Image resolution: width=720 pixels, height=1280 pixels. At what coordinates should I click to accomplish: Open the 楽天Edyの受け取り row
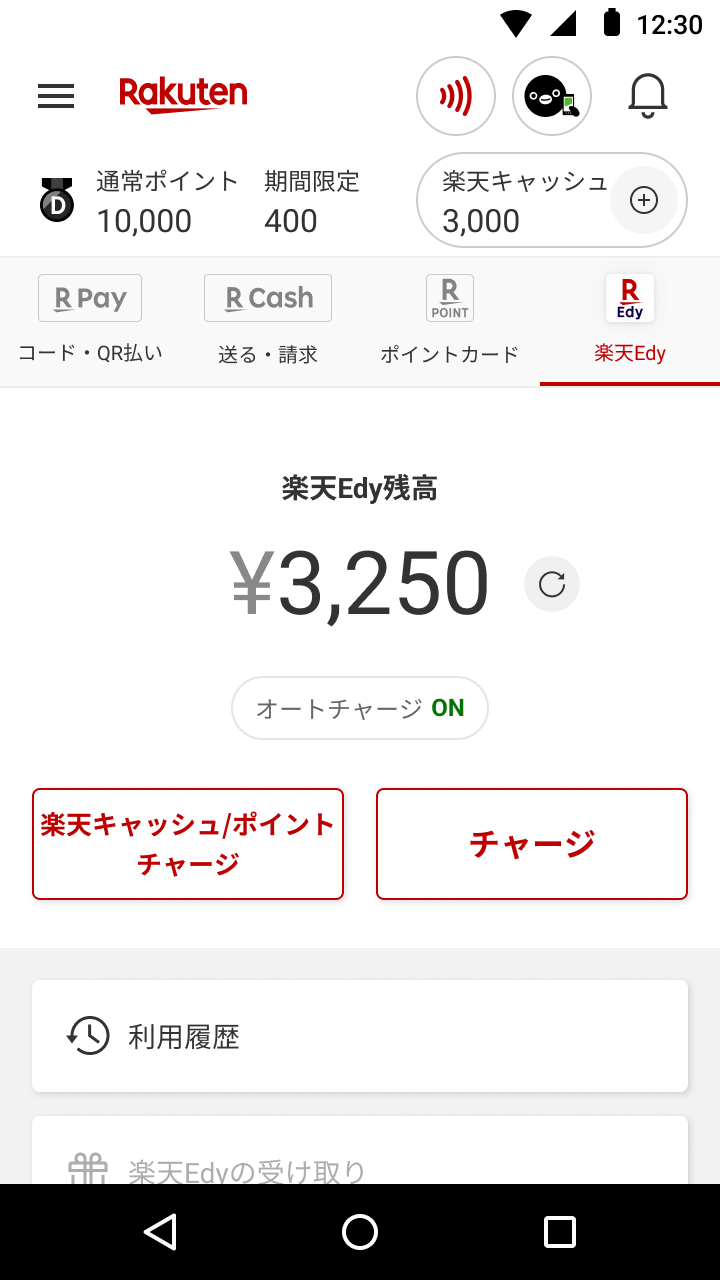(x=360, y=1151)
